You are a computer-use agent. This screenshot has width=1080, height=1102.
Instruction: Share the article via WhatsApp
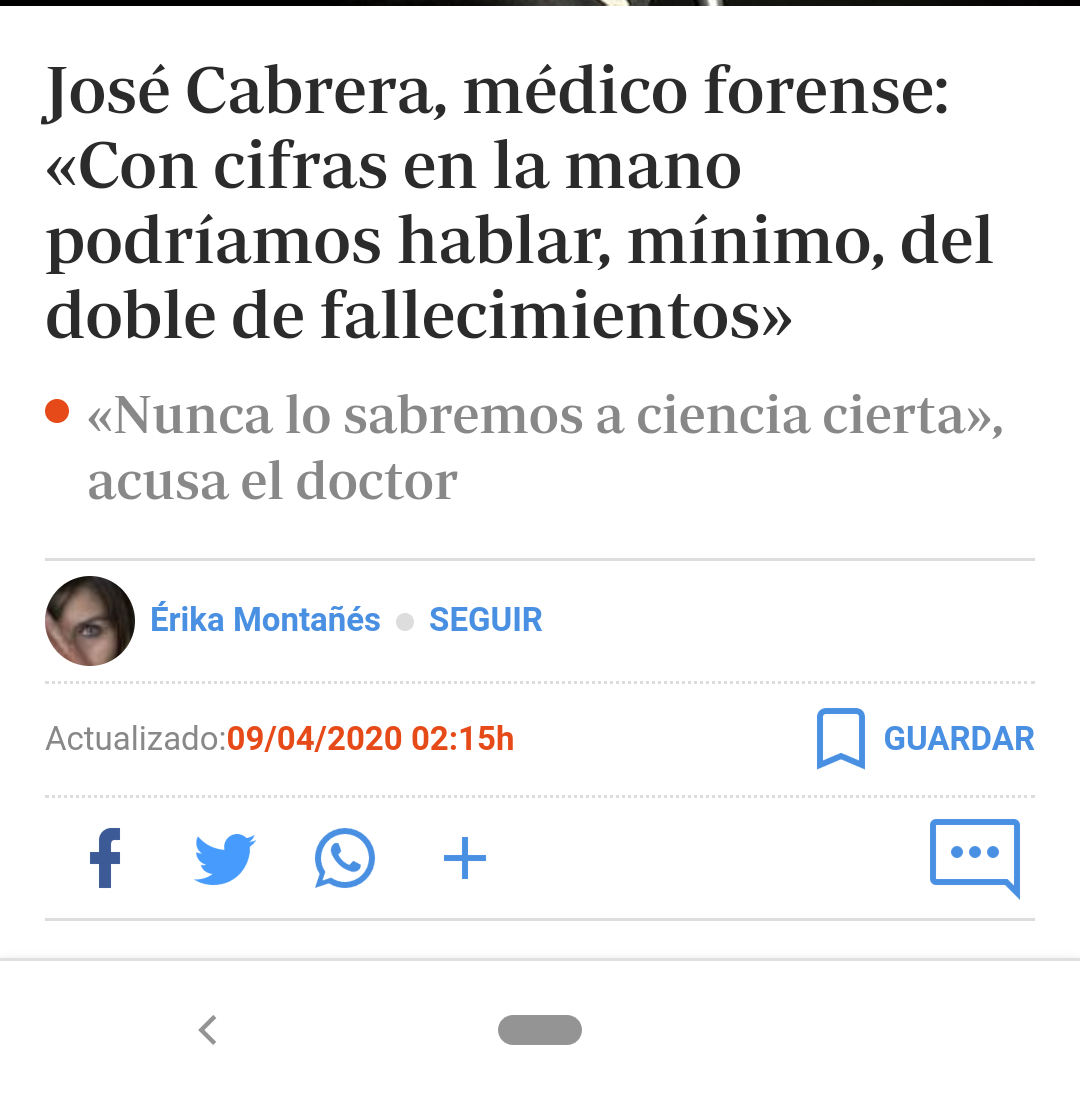click(x=344, y=857)
